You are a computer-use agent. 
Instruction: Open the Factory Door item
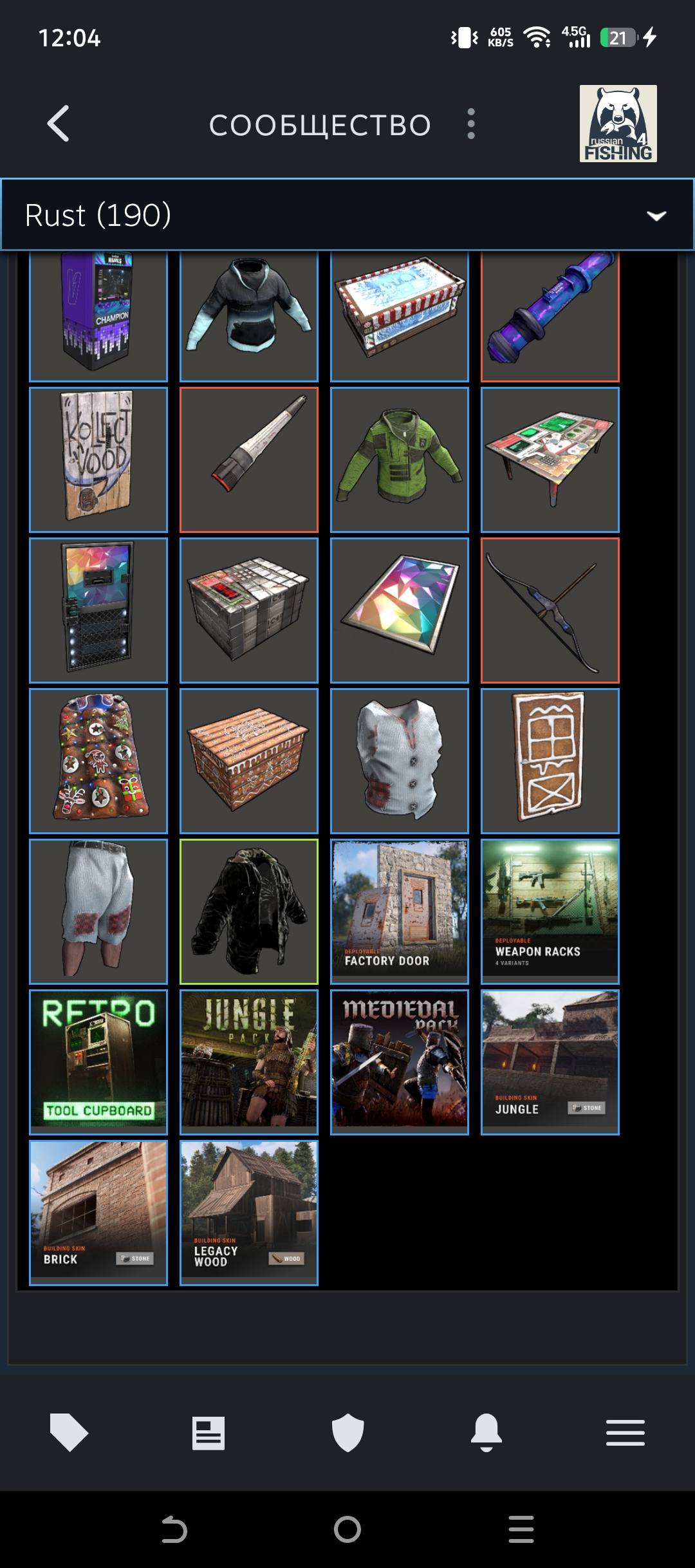pos(400,911)
